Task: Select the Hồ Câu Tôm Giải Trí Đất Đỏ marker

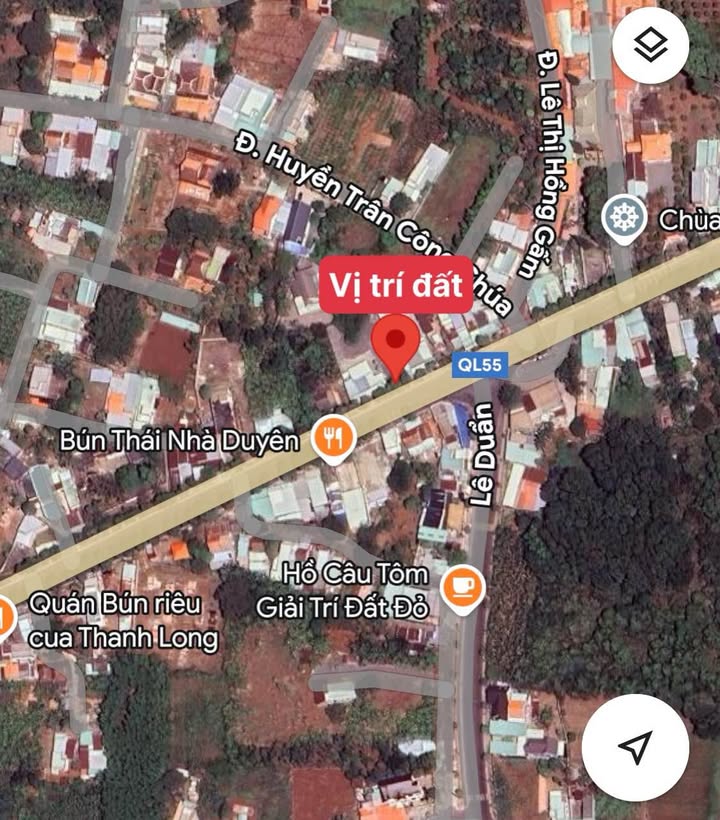Action: (x=462, y=587)
